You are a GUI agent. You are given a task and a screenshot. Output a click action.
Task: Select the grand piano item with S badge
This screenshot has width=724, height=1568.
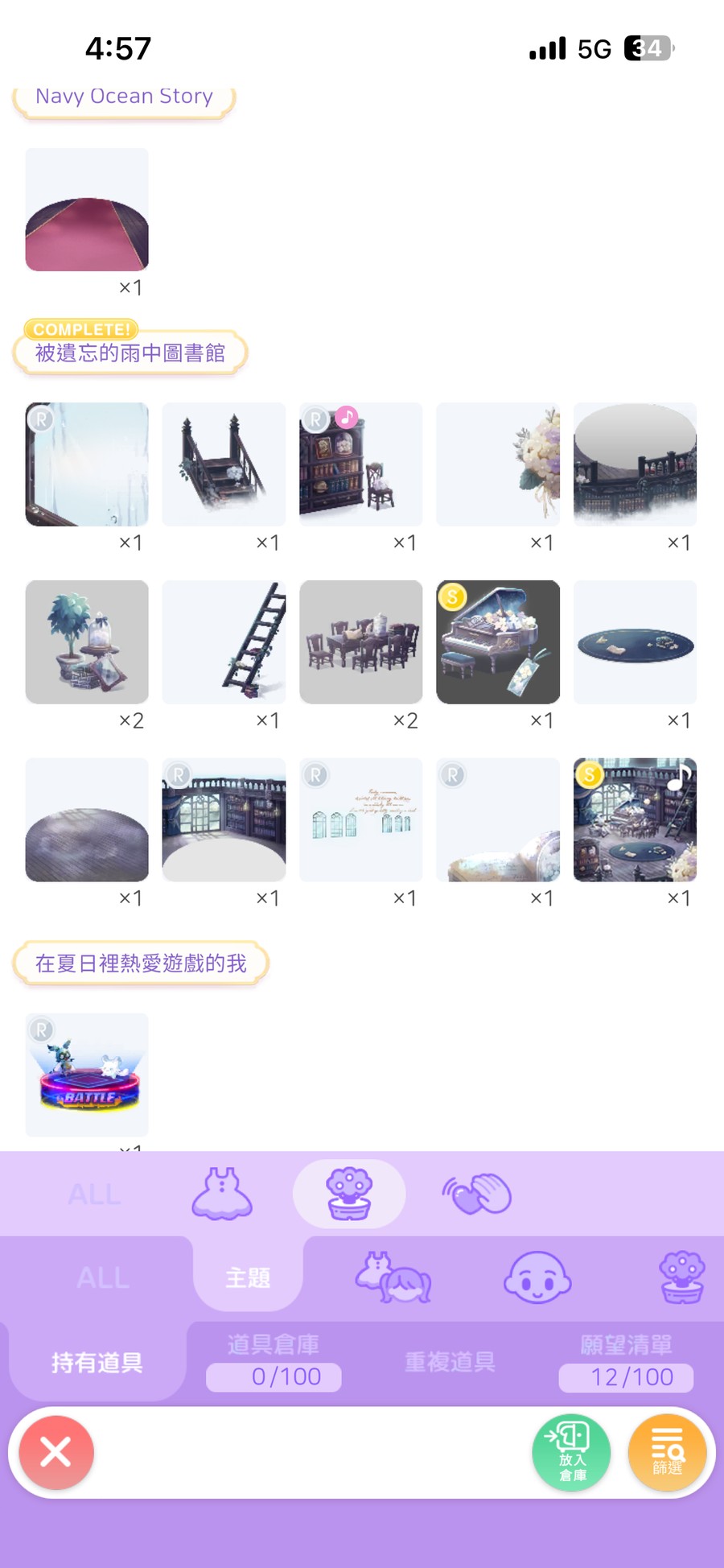click(498, 642)
